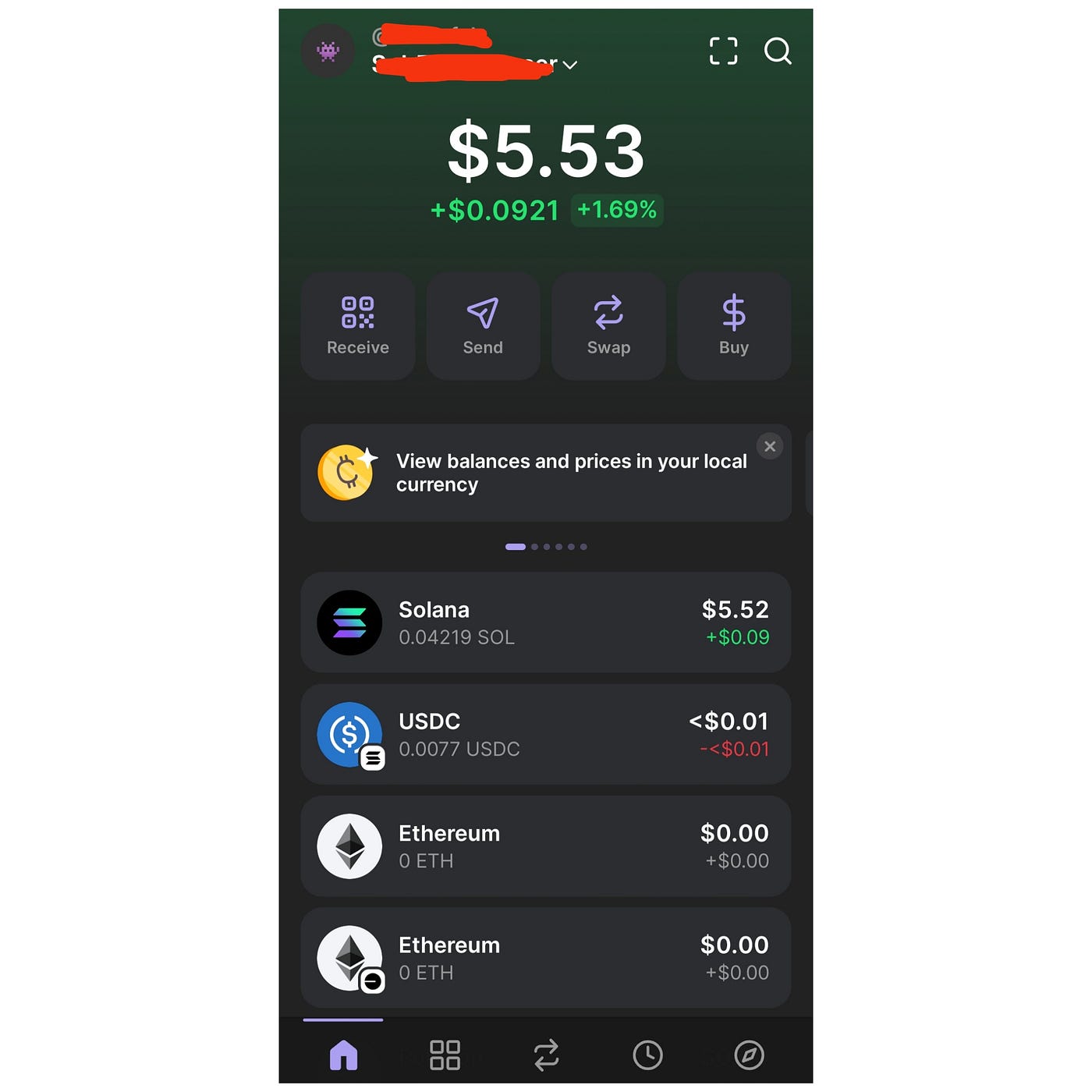Switch to the swap tab in bottom bar

click(546, 1055)
